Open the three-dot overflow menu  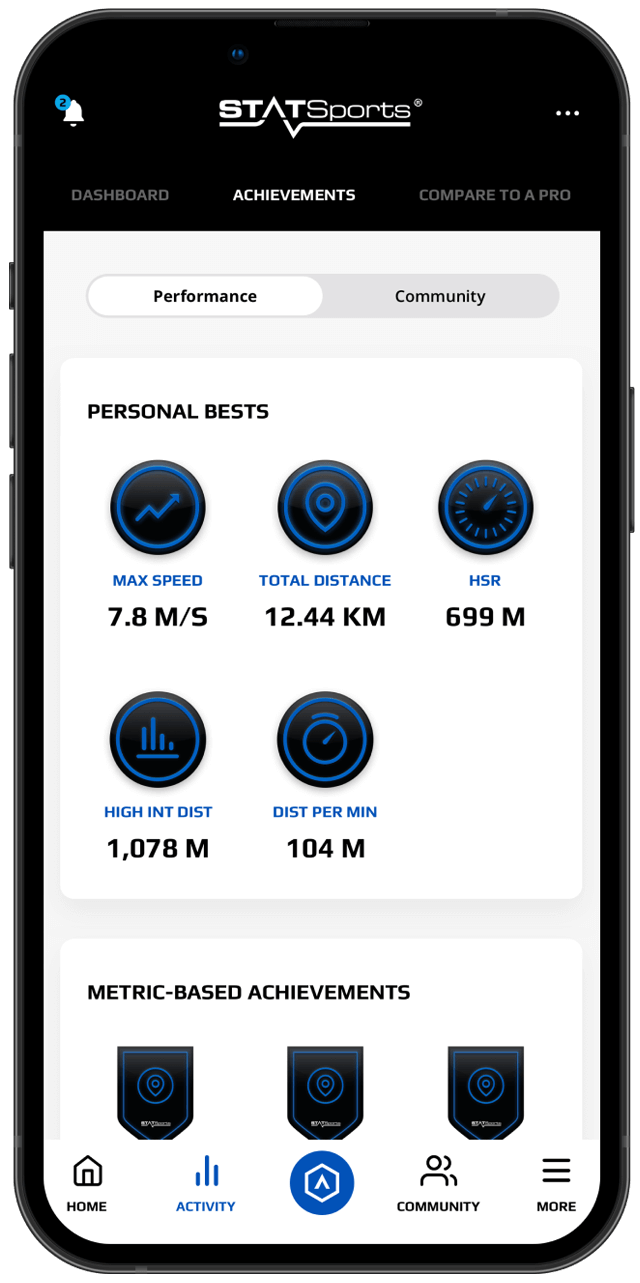coord(567,113)
